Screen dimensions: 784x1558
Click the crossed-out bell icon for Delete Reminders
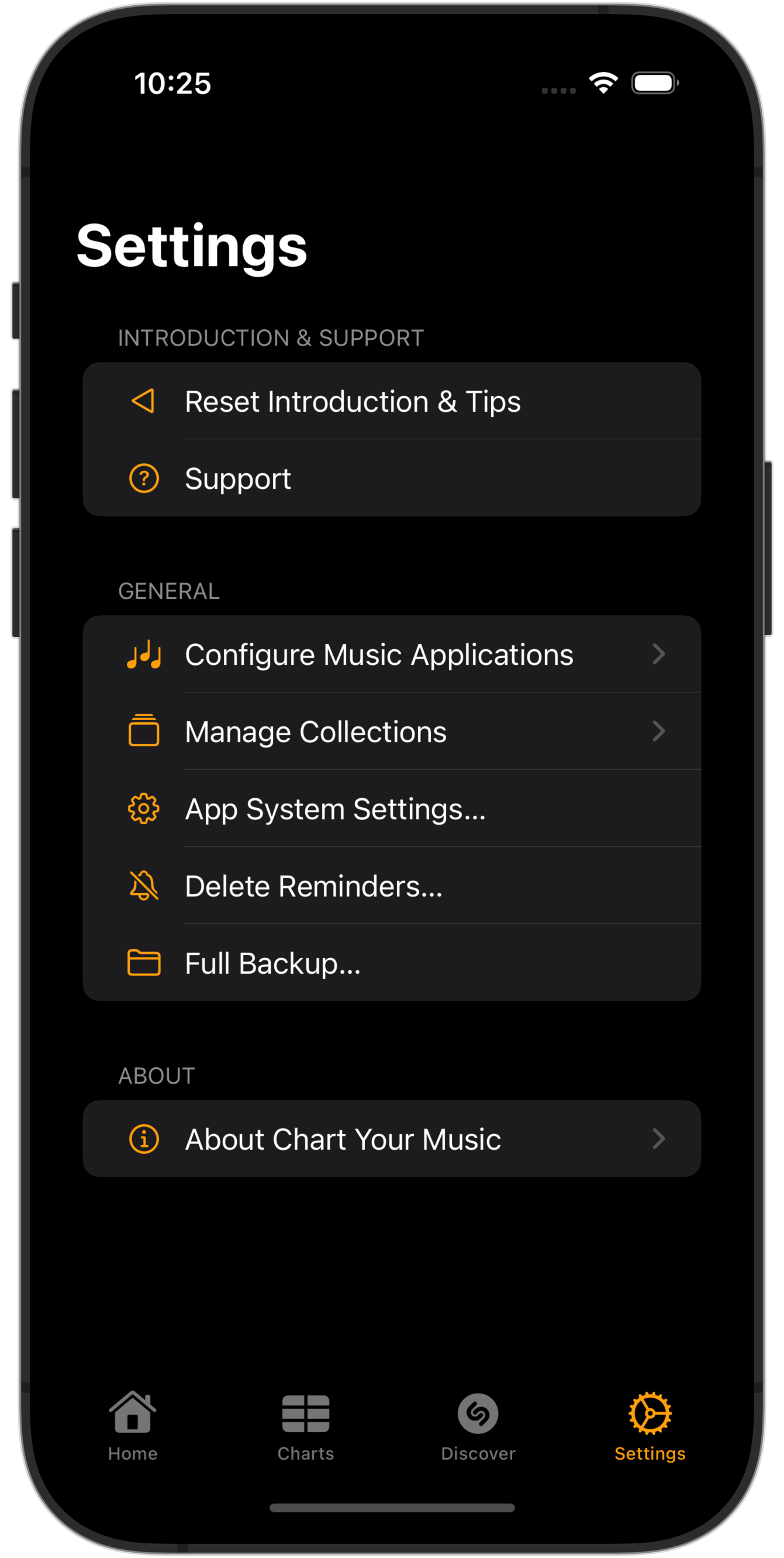click(x=144, y=885)
